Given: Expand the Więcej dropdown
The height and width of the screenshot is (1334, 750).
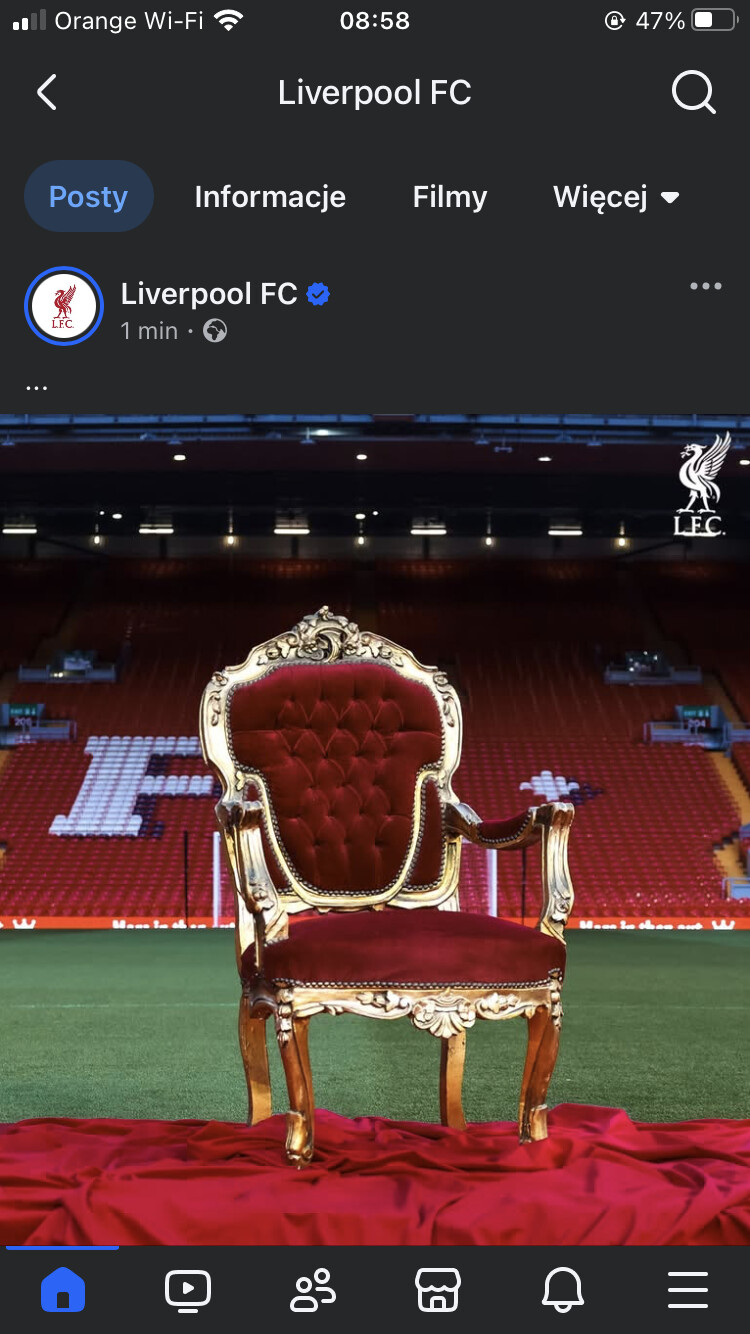Looking at the screenshot, I should click(x=616, y=197).
